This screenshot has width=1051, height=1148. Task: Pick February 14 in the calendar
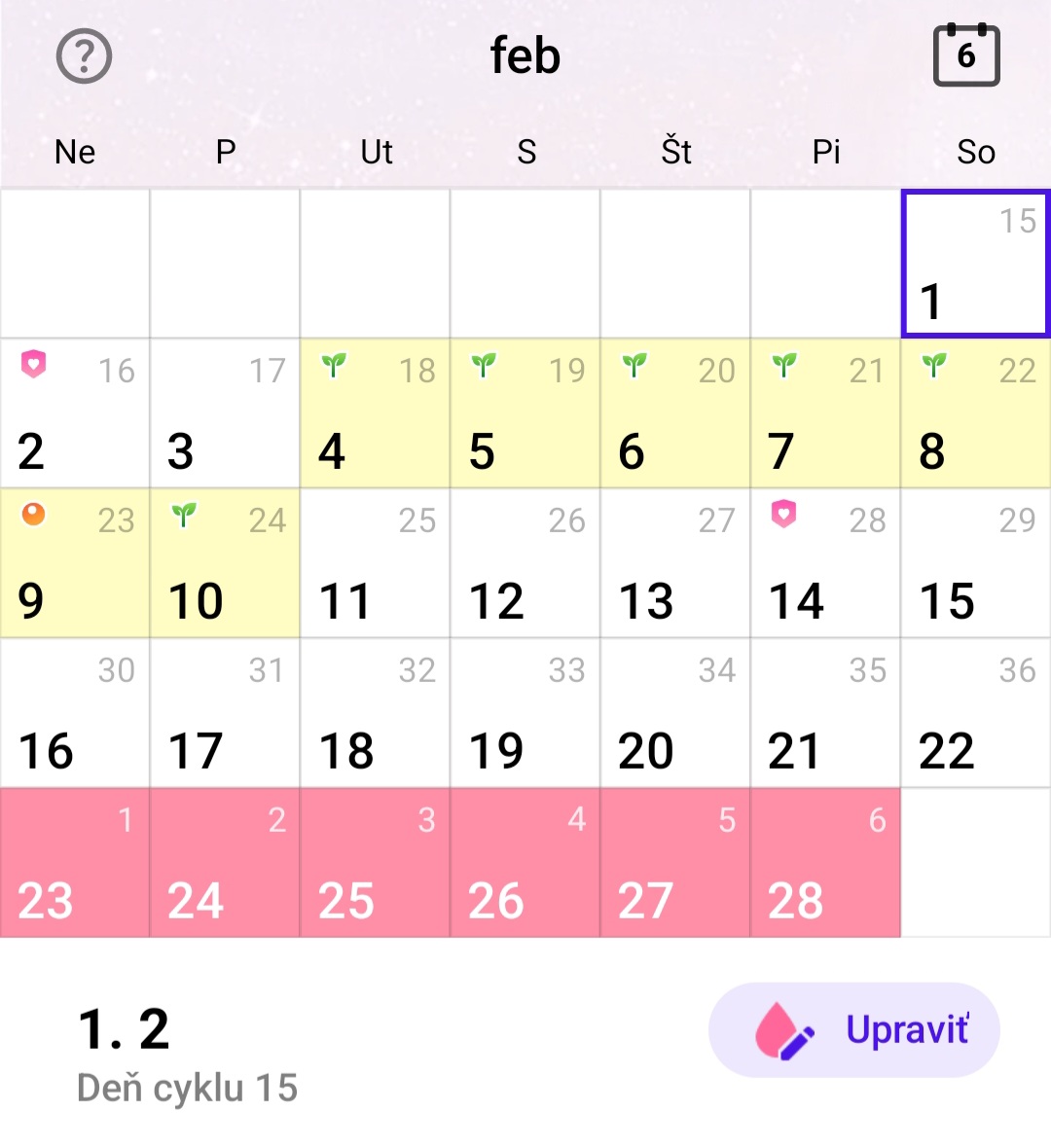pyautogui.click(x=825, y=563)
